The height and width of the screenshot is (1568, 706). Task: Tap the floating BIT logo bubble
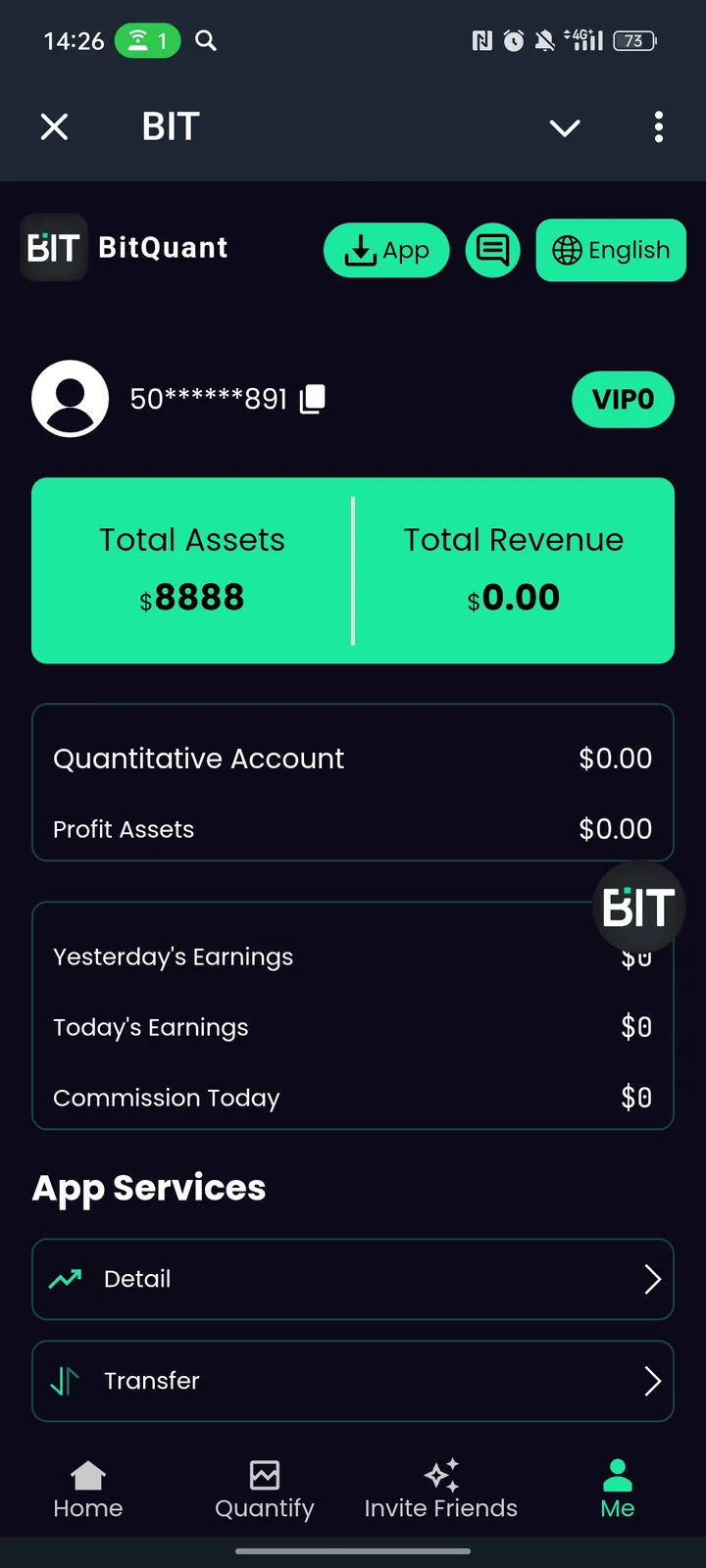point(639,904)
